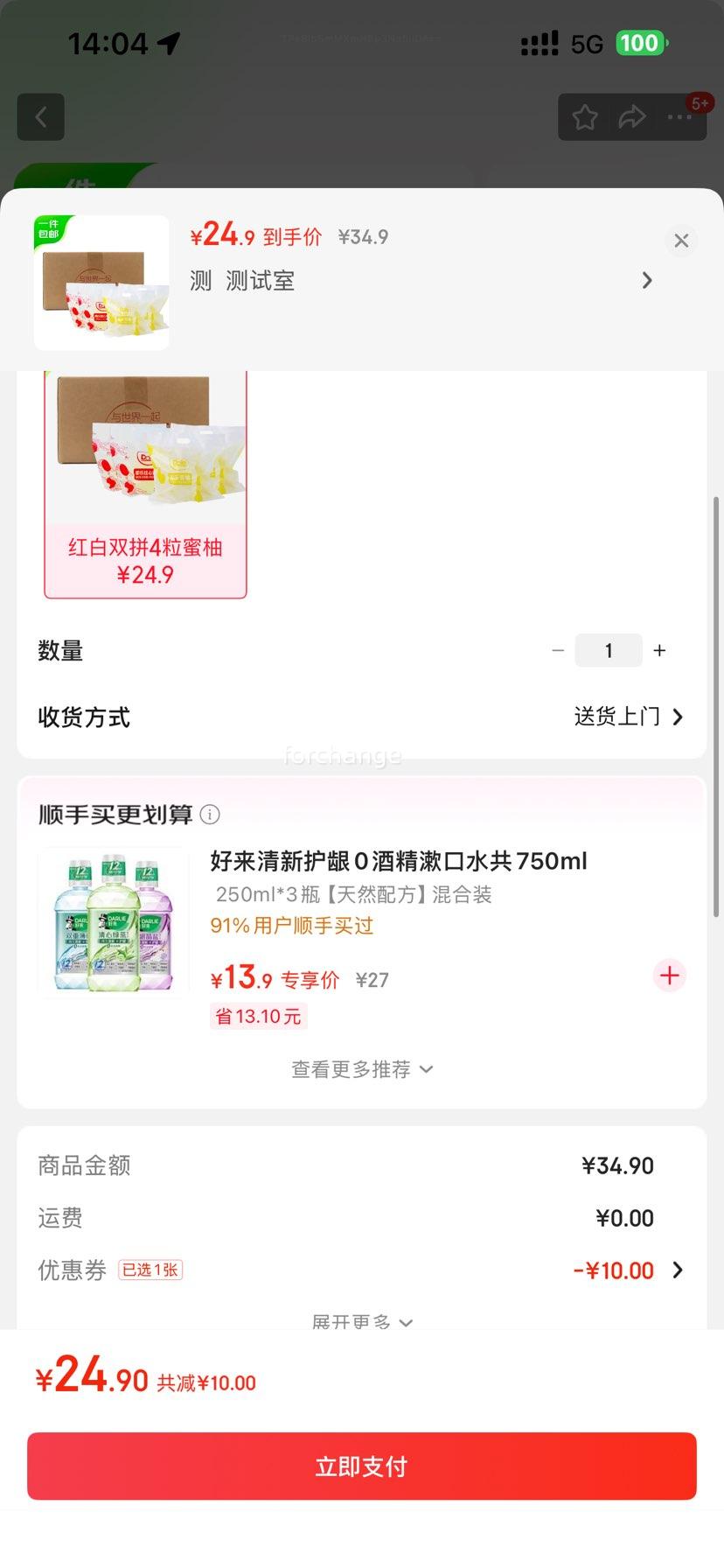Viewport: 724px width, 1568px height.
Task: Add 好来 mouthwash with the plus icon
Action: (x=669, y=976)
